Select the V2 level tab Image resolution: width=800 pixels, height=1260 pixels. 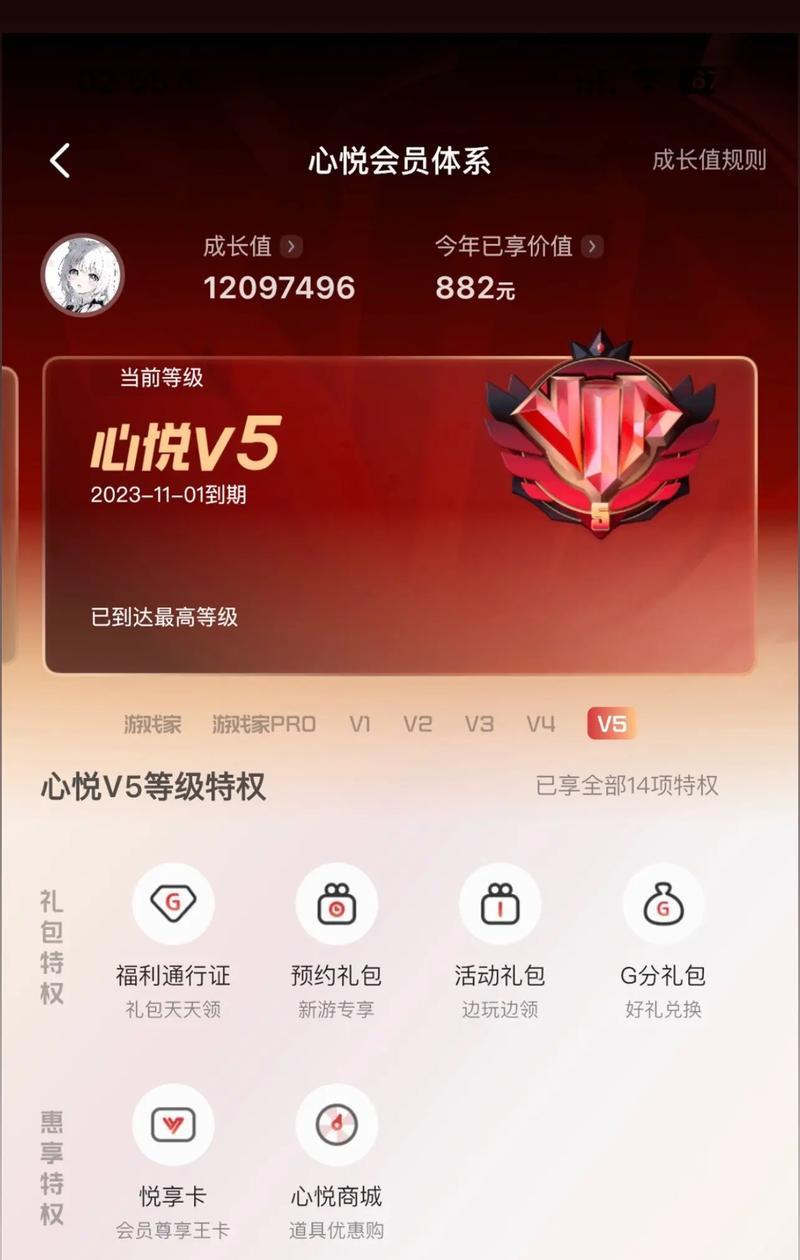(x=418, y=724)
